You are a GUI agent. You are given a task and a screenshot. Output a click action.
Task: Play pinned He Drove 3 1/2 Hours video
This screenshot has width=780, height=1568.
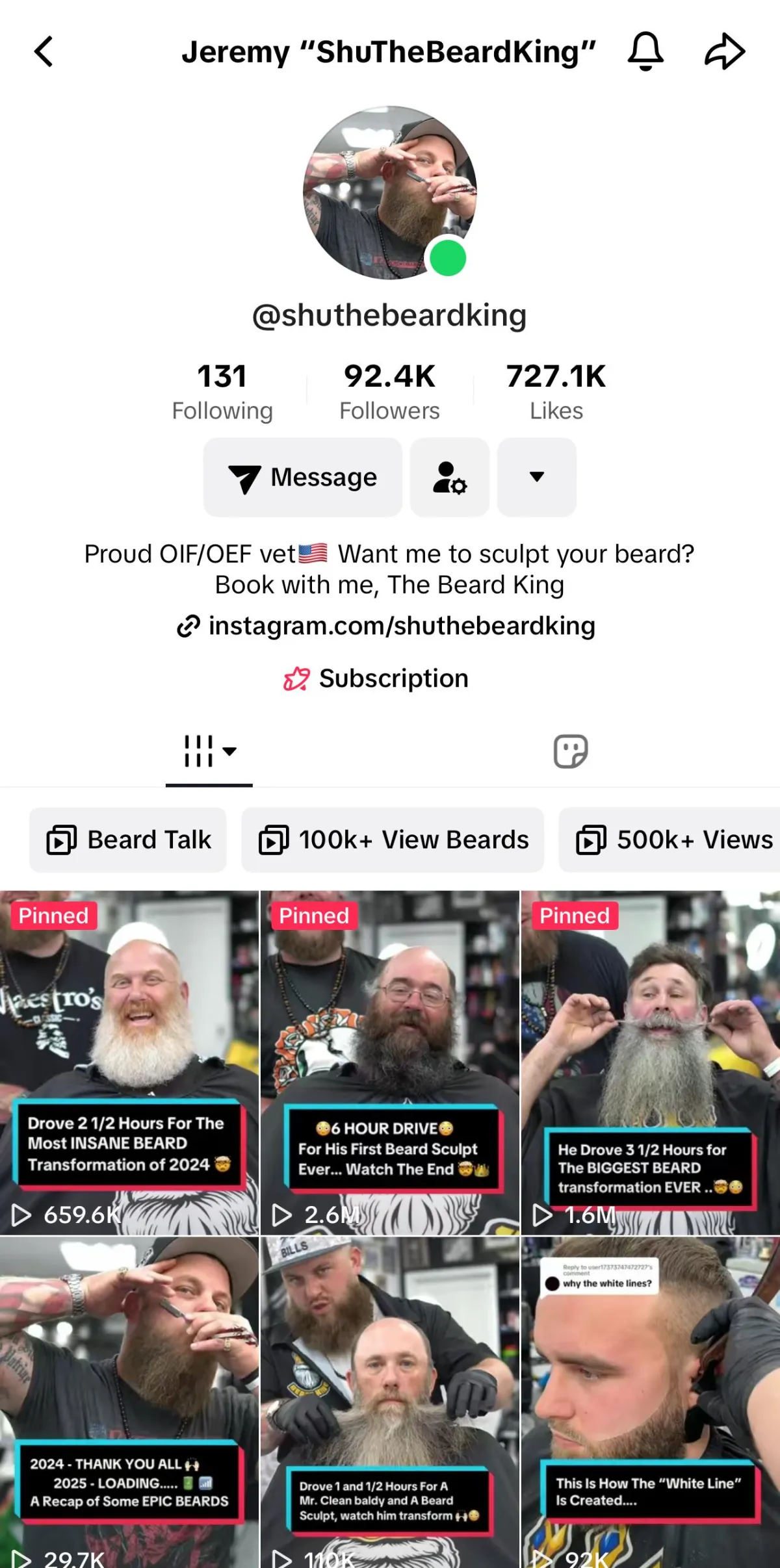pyautogui.click(x=650, y=1062)
